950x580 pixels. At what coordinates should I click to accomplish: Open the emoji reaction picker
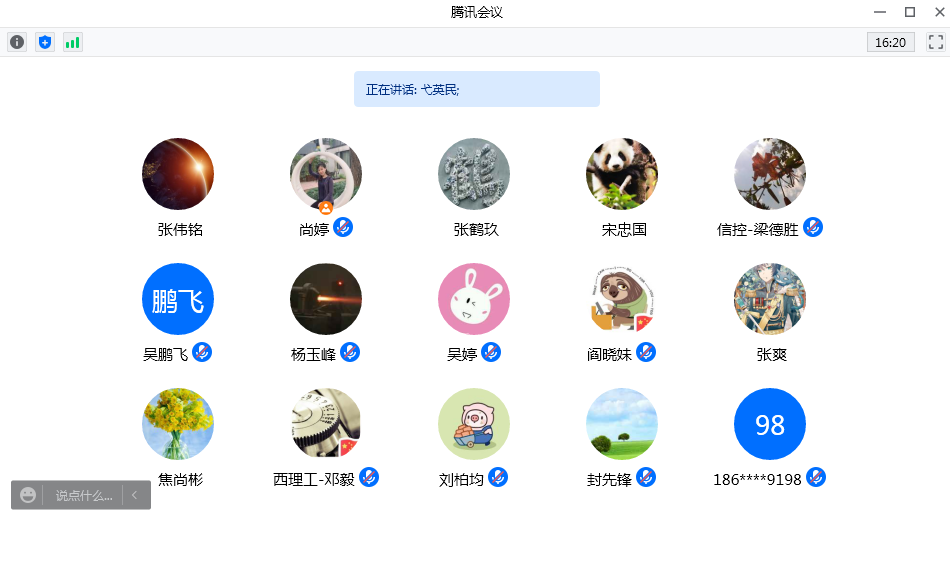(x=28, y=495)
